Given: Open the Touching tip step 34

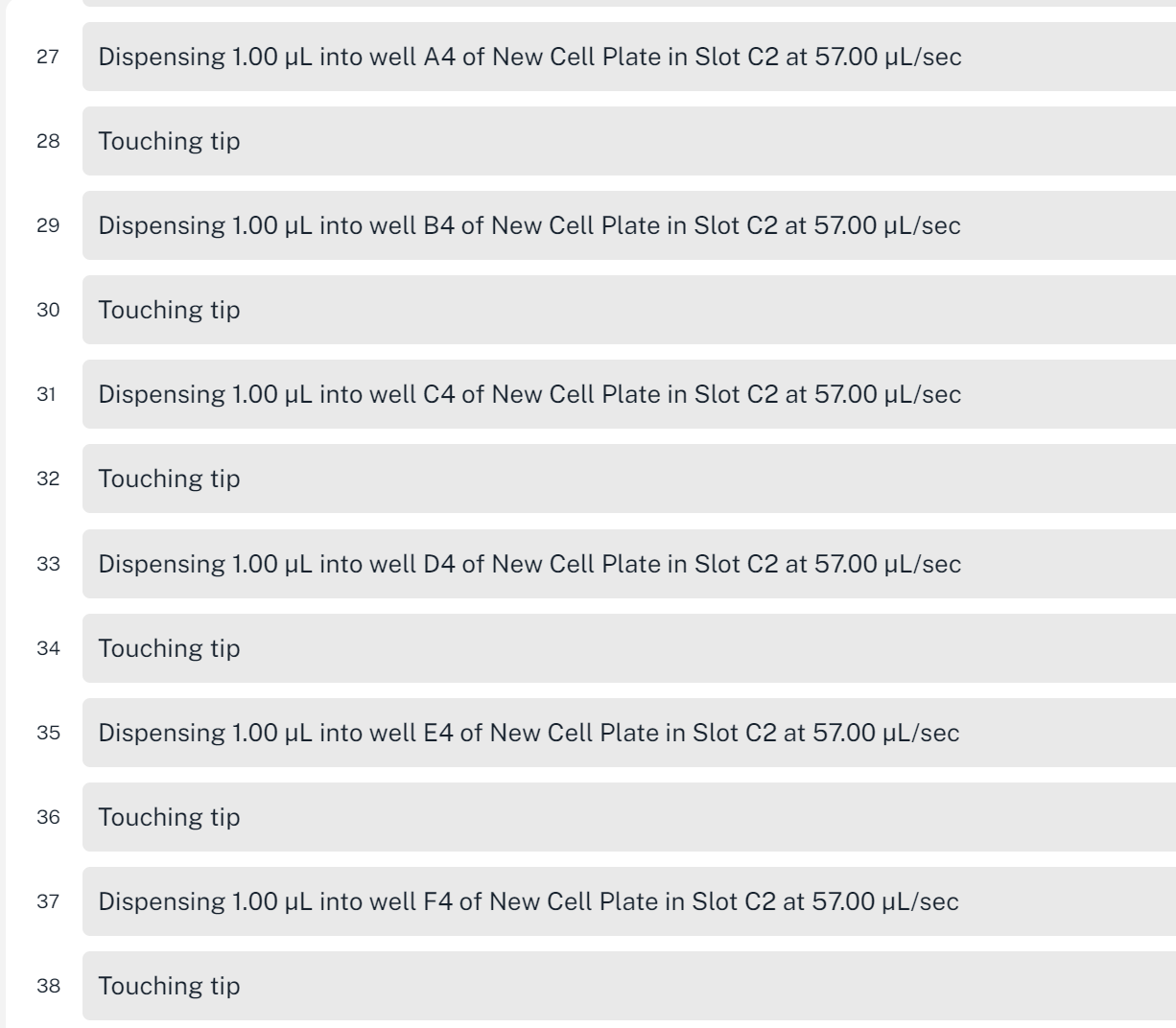Looking at the screenshot, I should [x=170, y=648].
